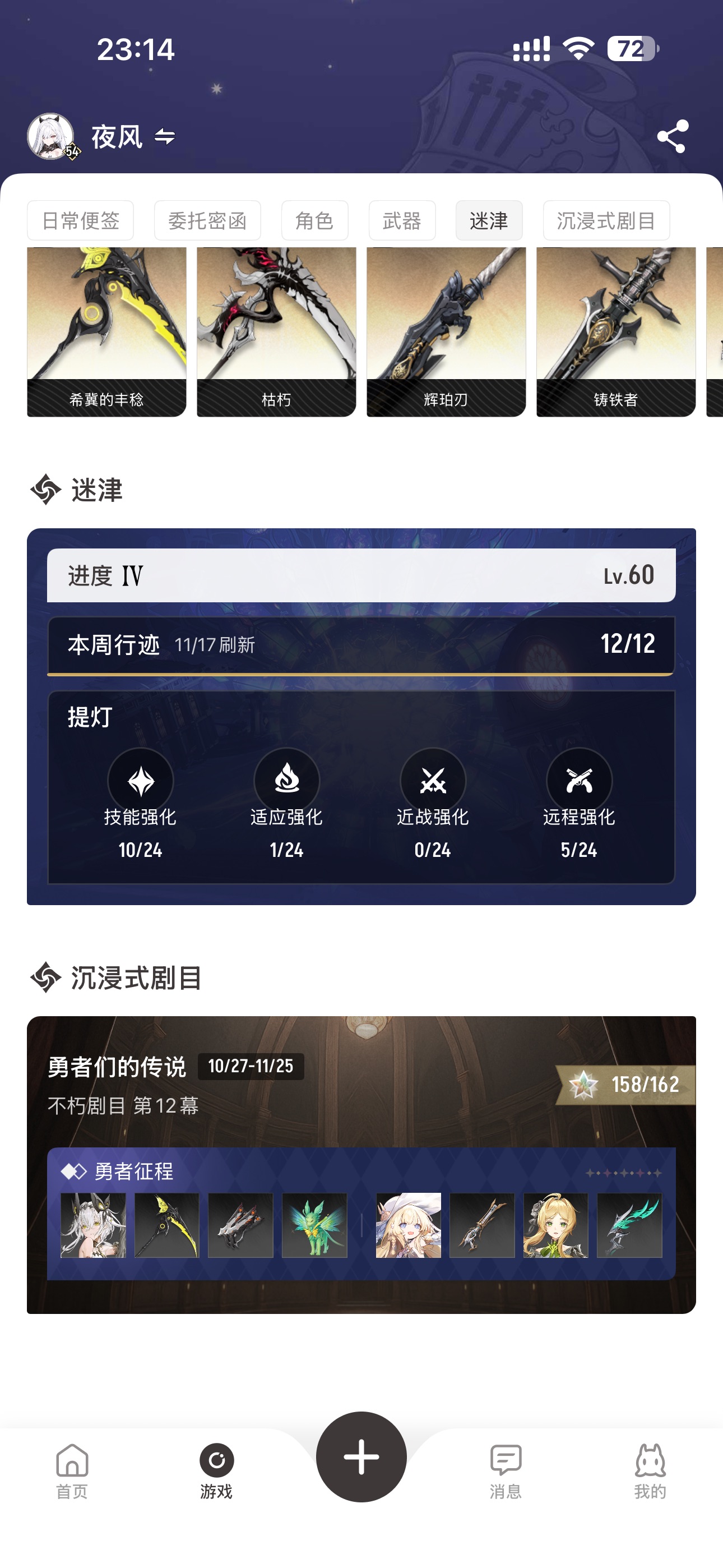Create a new post with plus button

361,1456
